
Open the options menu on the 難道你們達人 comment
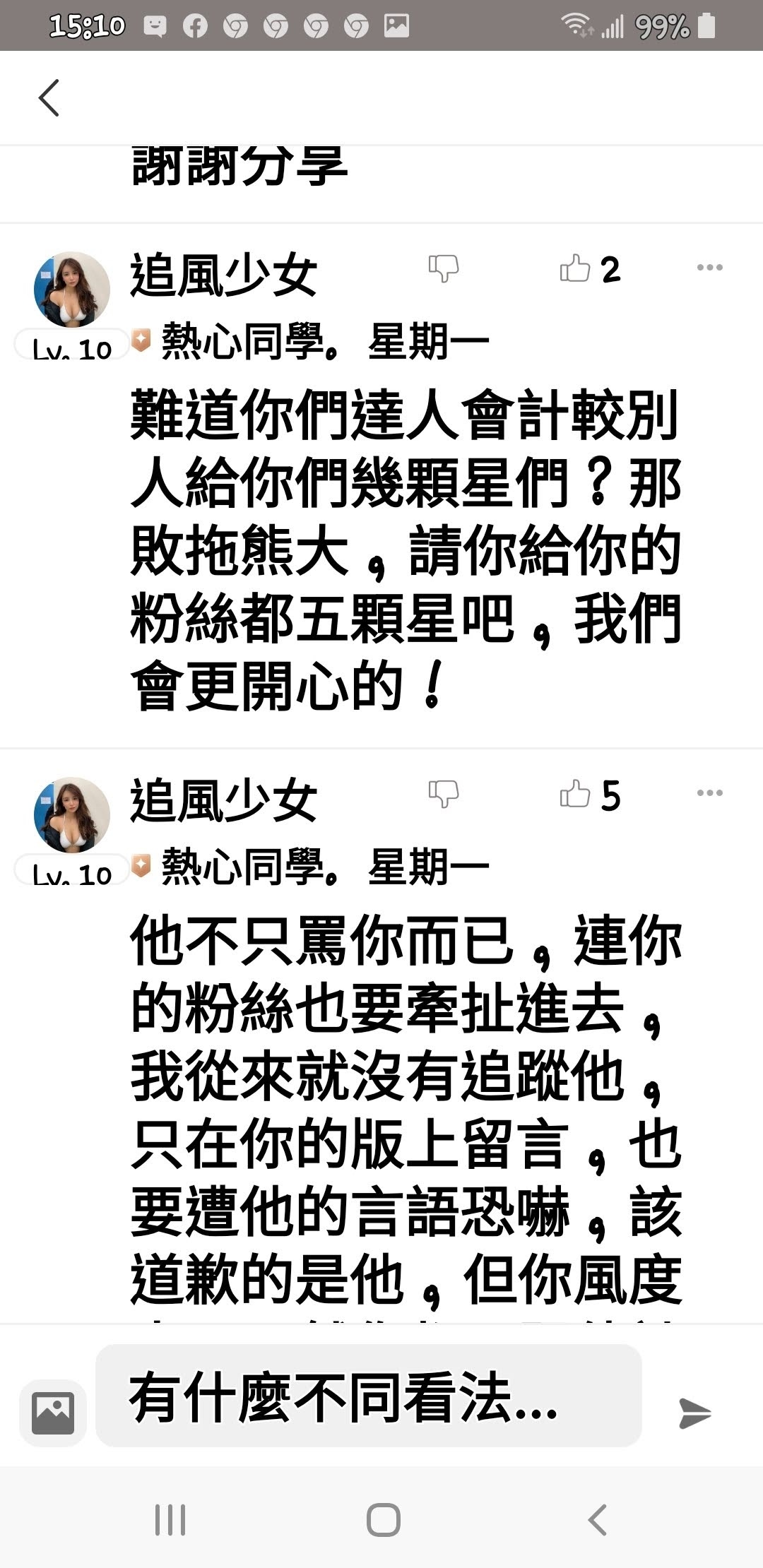pyautogui.click(x=709, y=268)
